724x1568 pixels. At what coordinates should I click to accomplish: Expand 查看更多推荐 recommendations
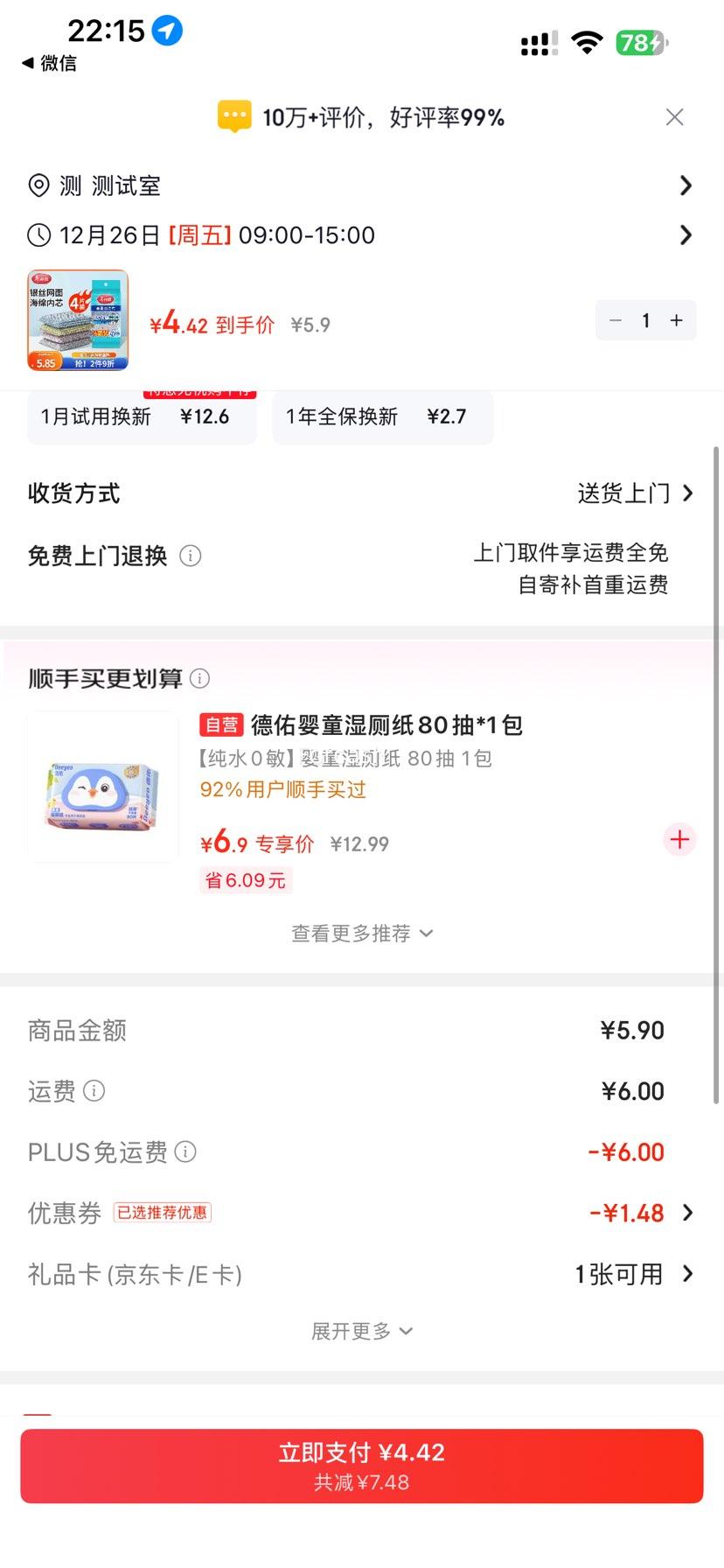(362, 933)
